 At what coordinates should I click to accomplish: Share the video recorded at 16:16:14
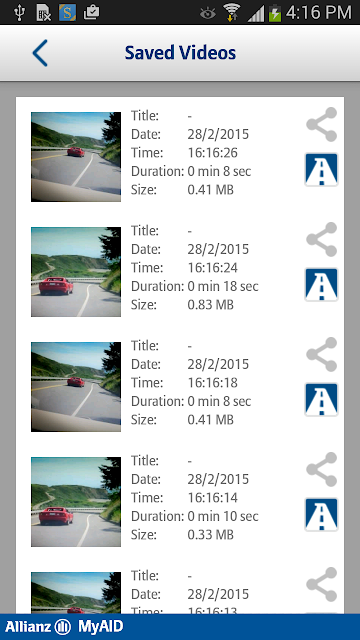(322, 469)
